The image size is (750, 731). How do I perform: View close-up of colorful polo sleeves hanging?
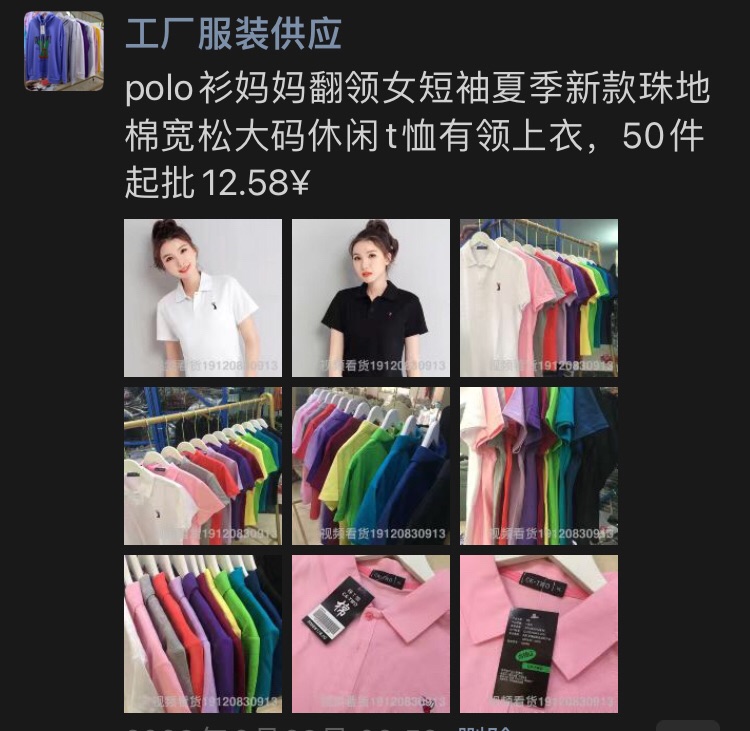coord(539,466)
